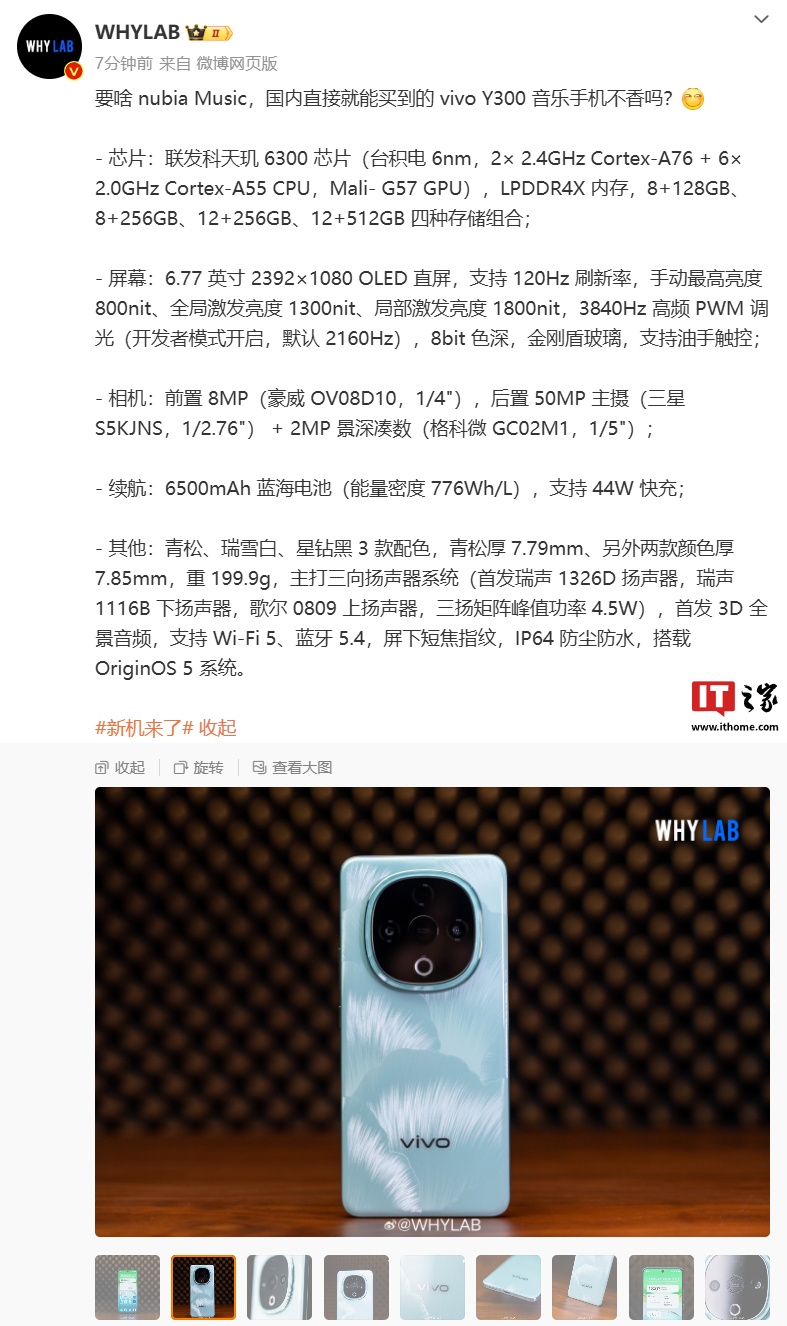Collapse post text with orange 收起 link
The width and height of the screenshot is (787, 1326).
(x=218, y=728)
